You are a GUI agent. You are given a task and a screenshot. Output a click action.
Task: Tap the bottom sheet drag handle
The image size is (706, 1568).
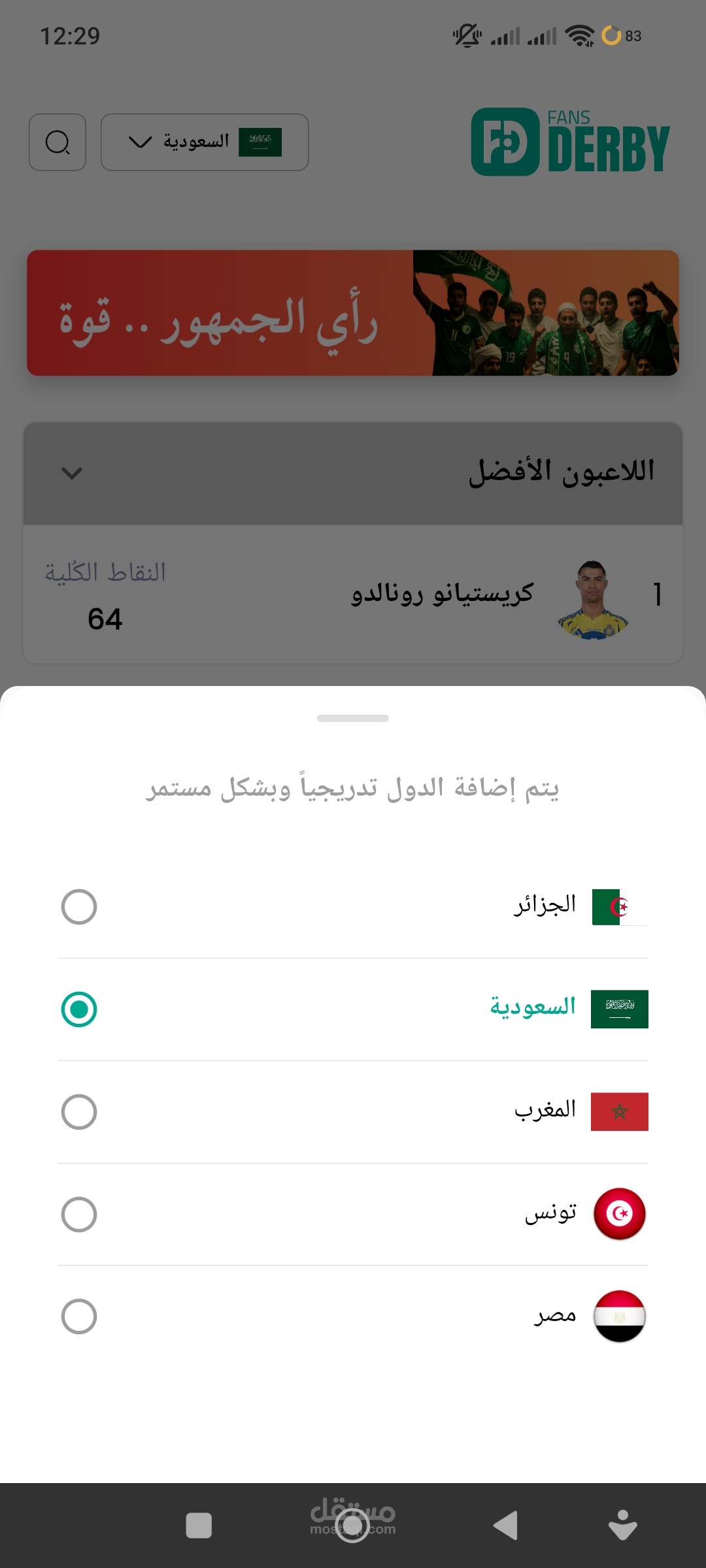click(353, 718)
